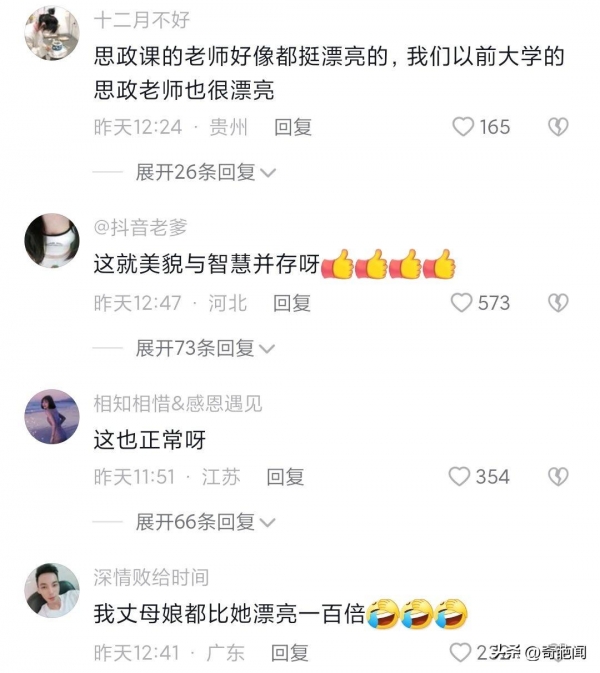Expand the 73 replies
The height and width of the screenshot is (673, 600).
[x=206, y=348]
